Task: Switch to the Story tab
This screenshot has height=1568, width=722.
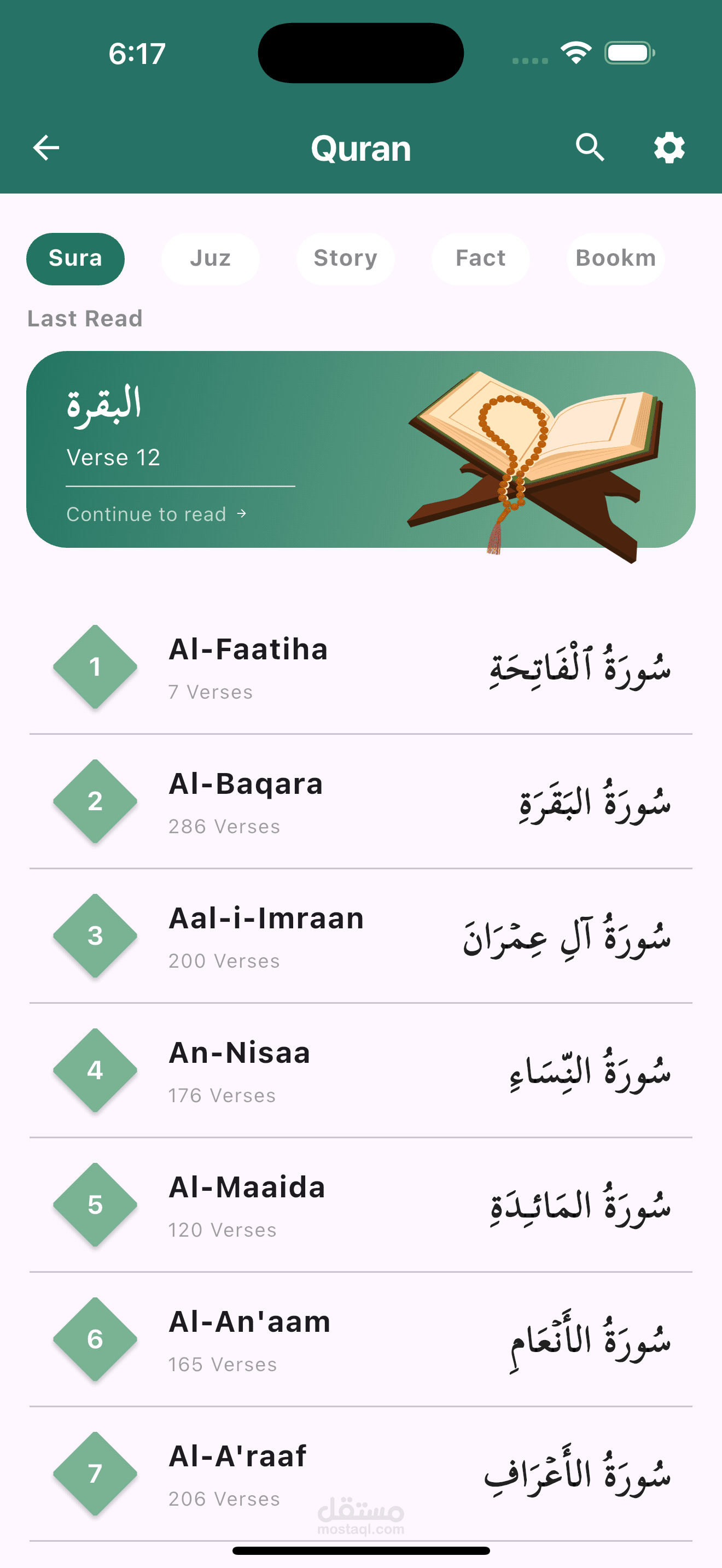Action: [345, 259]
